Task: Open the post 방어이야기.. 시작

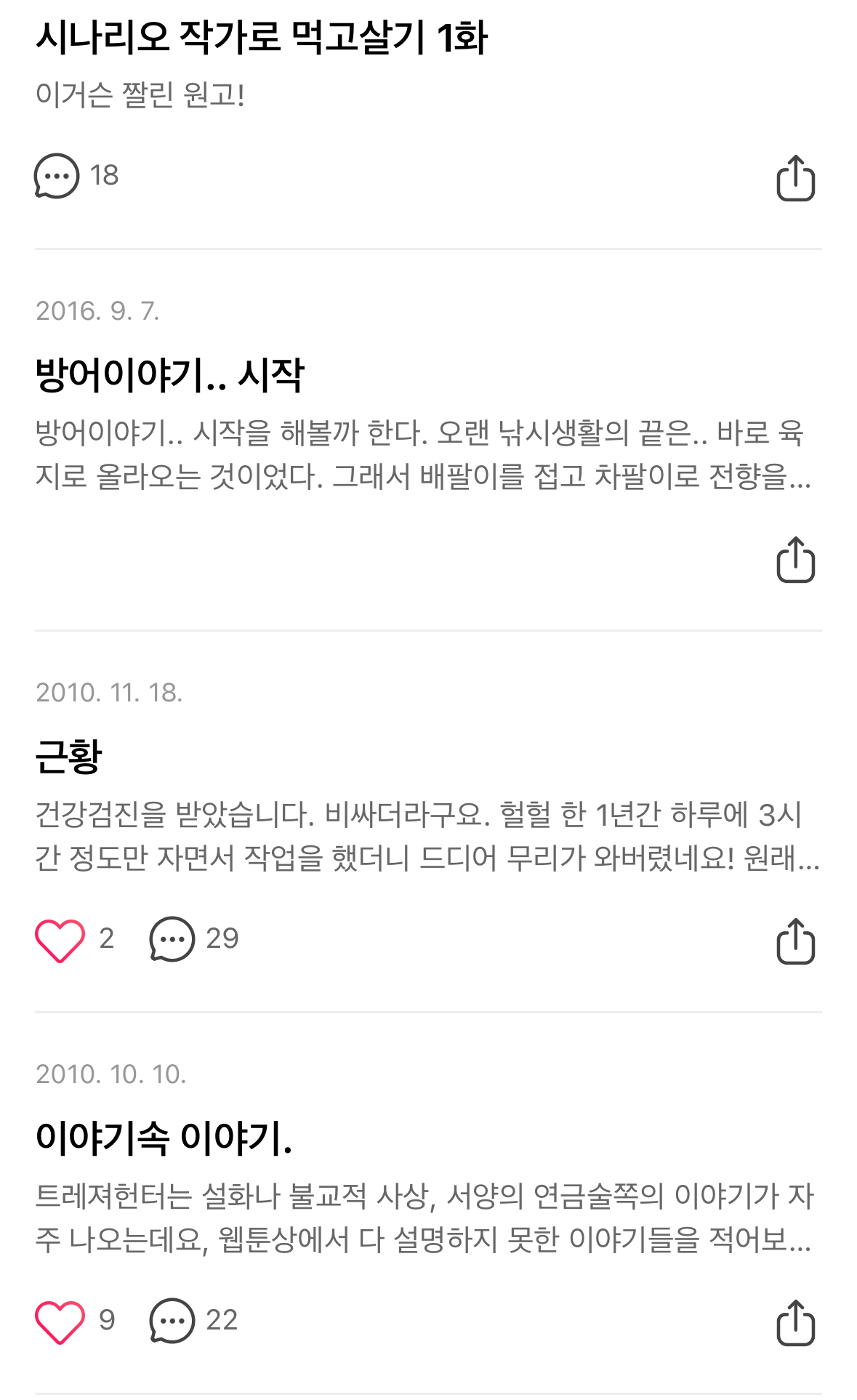Action: [x=169, y=376]
